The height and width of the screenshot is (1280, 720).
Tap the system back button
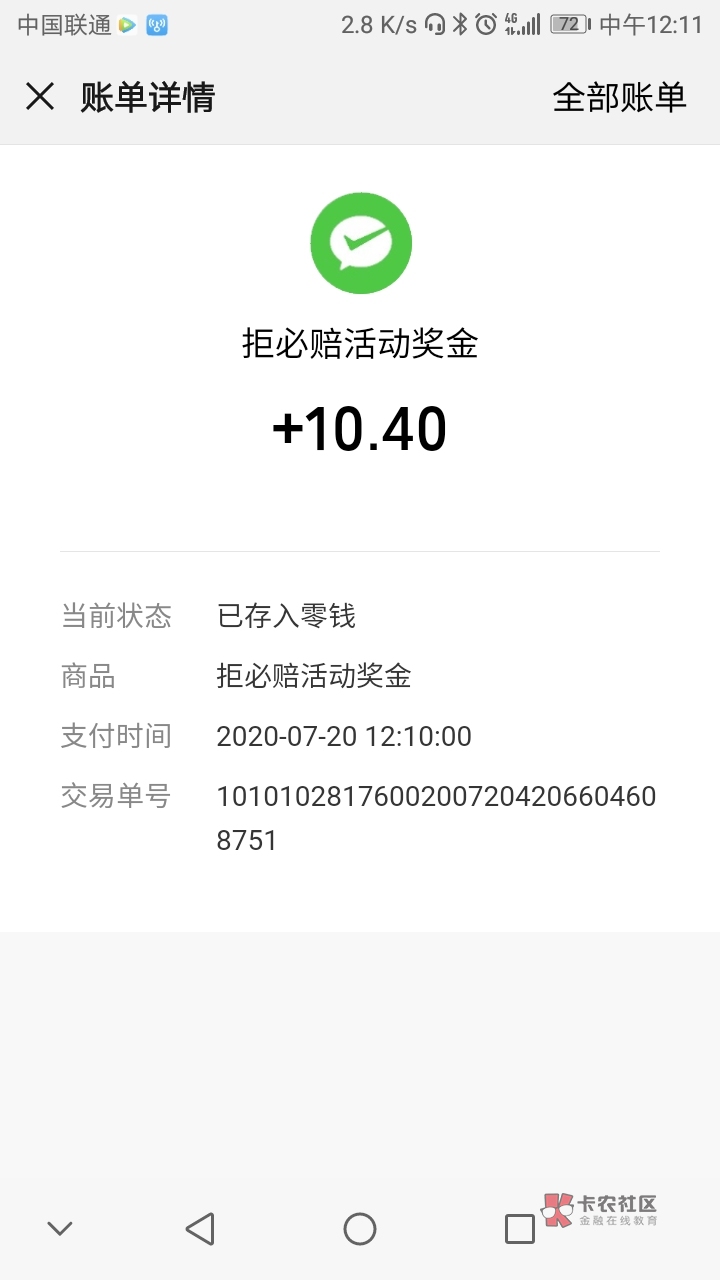(x=200, y=1229)
